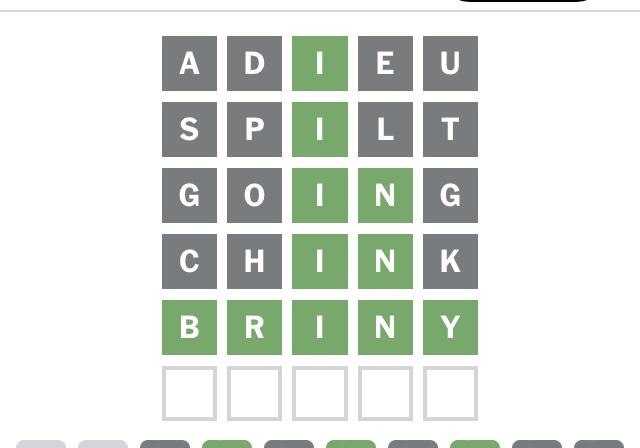640x448 pixels.
Task: Type the letter W on the game keyboard
Action: pyautogui.click(x=103, y=444)
